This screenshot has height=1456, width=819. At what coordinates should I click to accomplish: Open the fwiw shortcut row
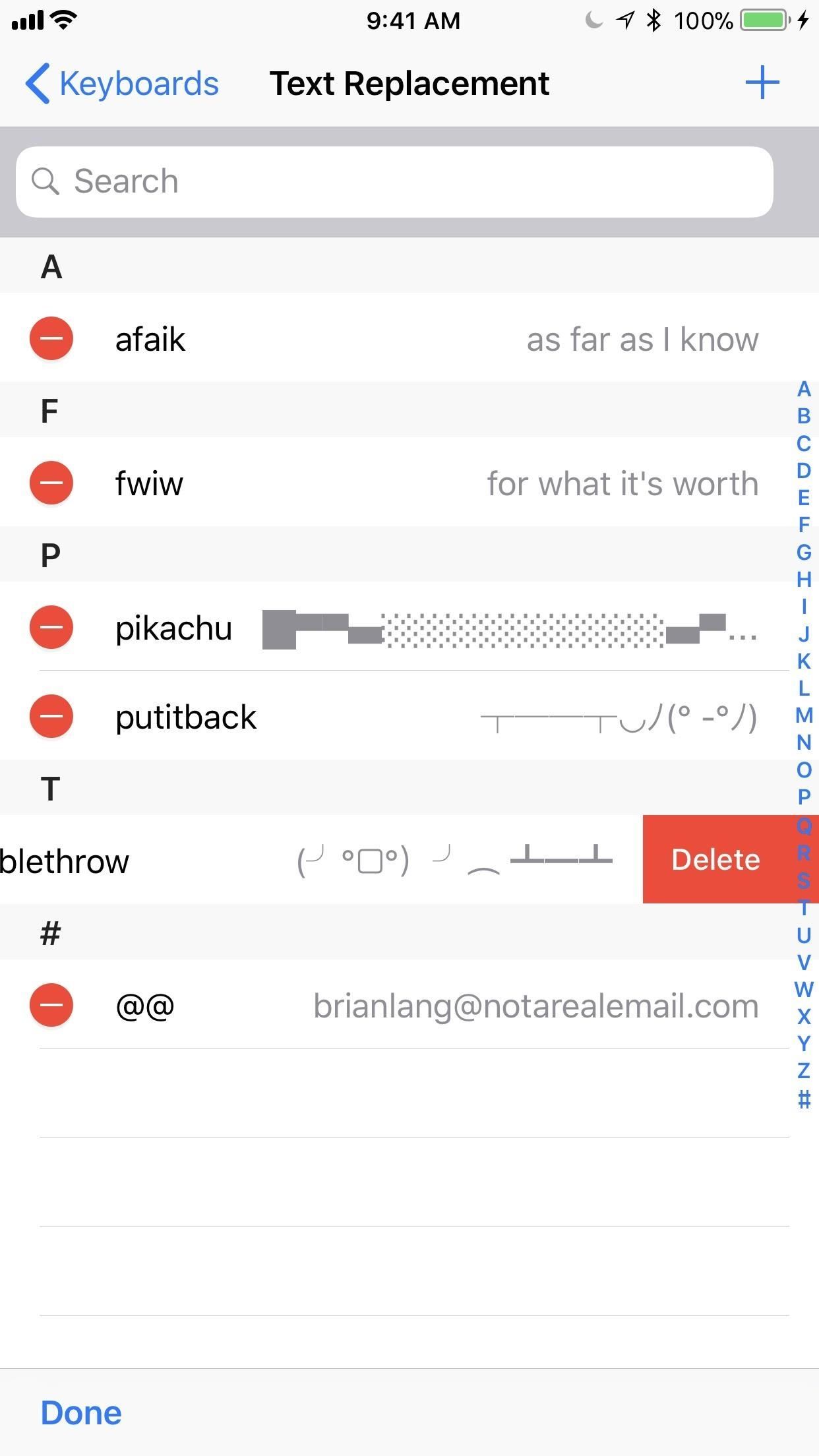(x=435, y=483)
